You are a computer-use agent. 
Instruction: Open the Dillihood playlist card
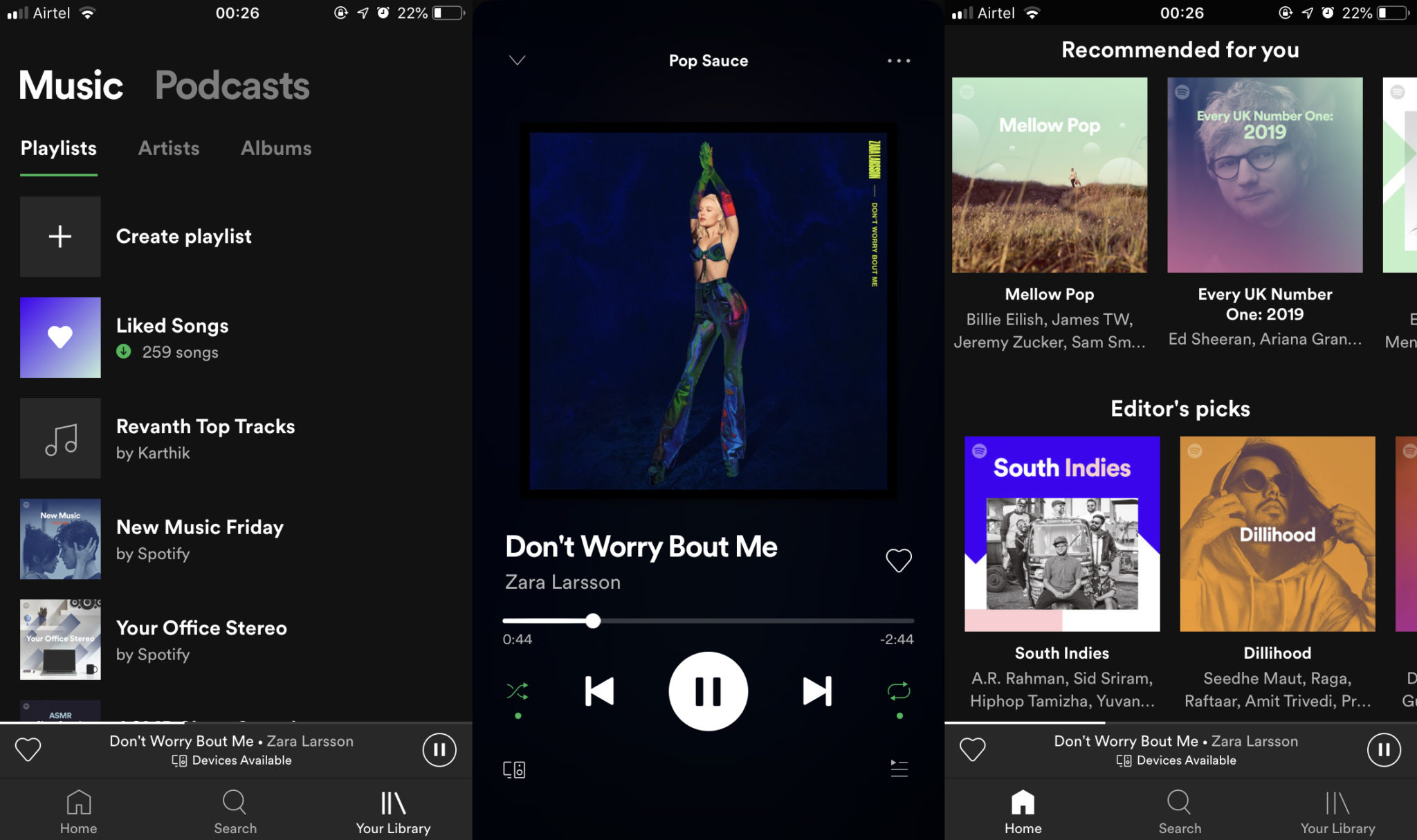[x=1277, y=533]
